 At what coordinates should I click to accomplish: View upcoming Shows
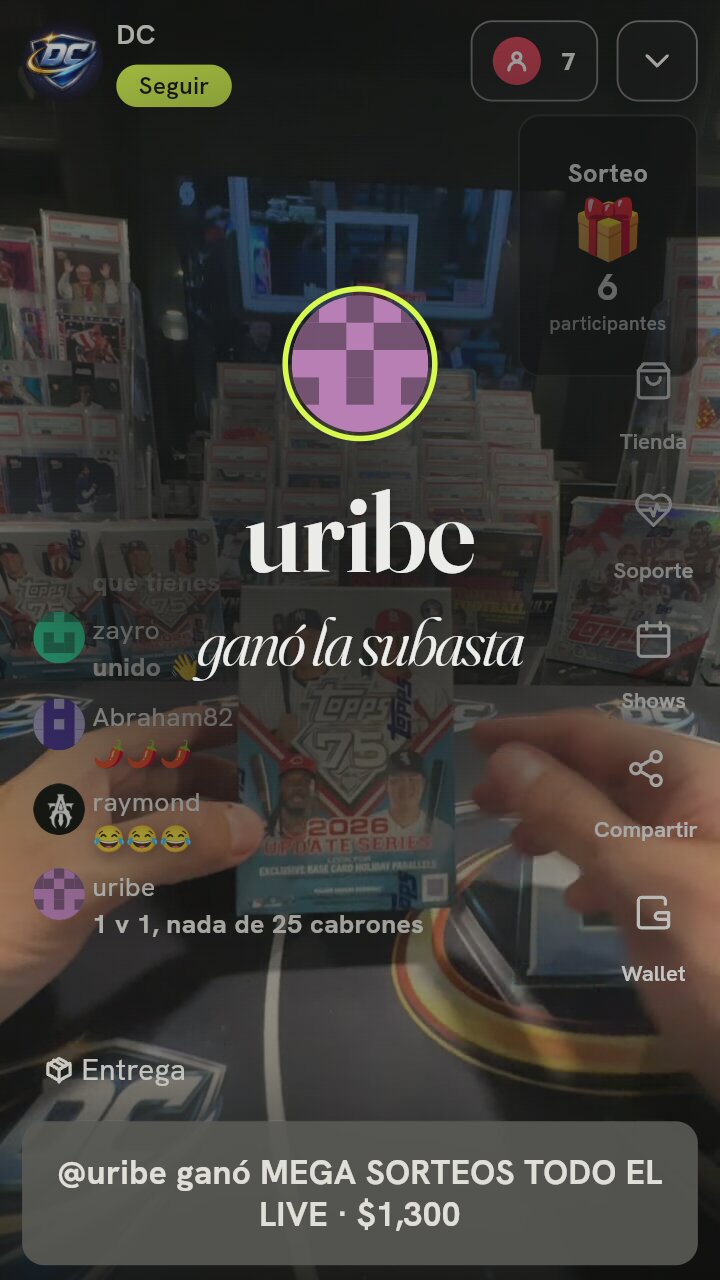[x=653, y=666]
